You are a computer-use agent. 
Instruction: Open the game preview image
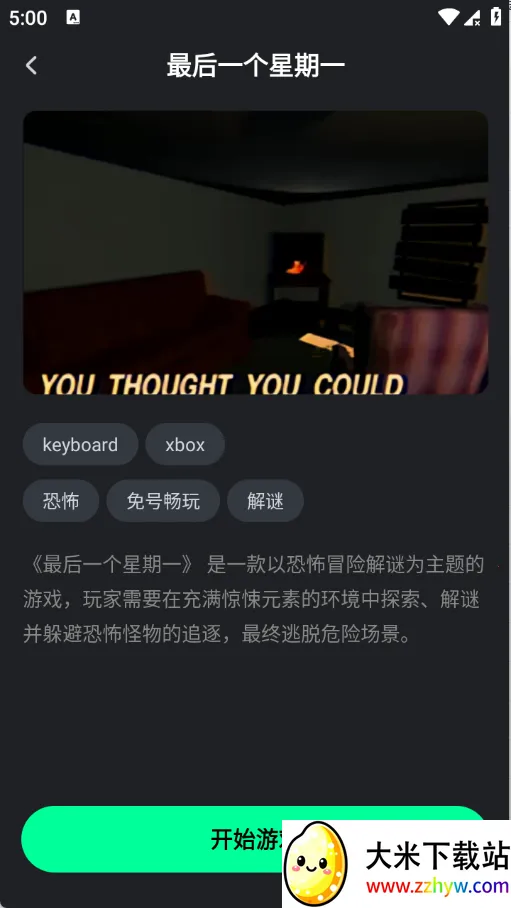pyautogui.click(x=256, y=252)
